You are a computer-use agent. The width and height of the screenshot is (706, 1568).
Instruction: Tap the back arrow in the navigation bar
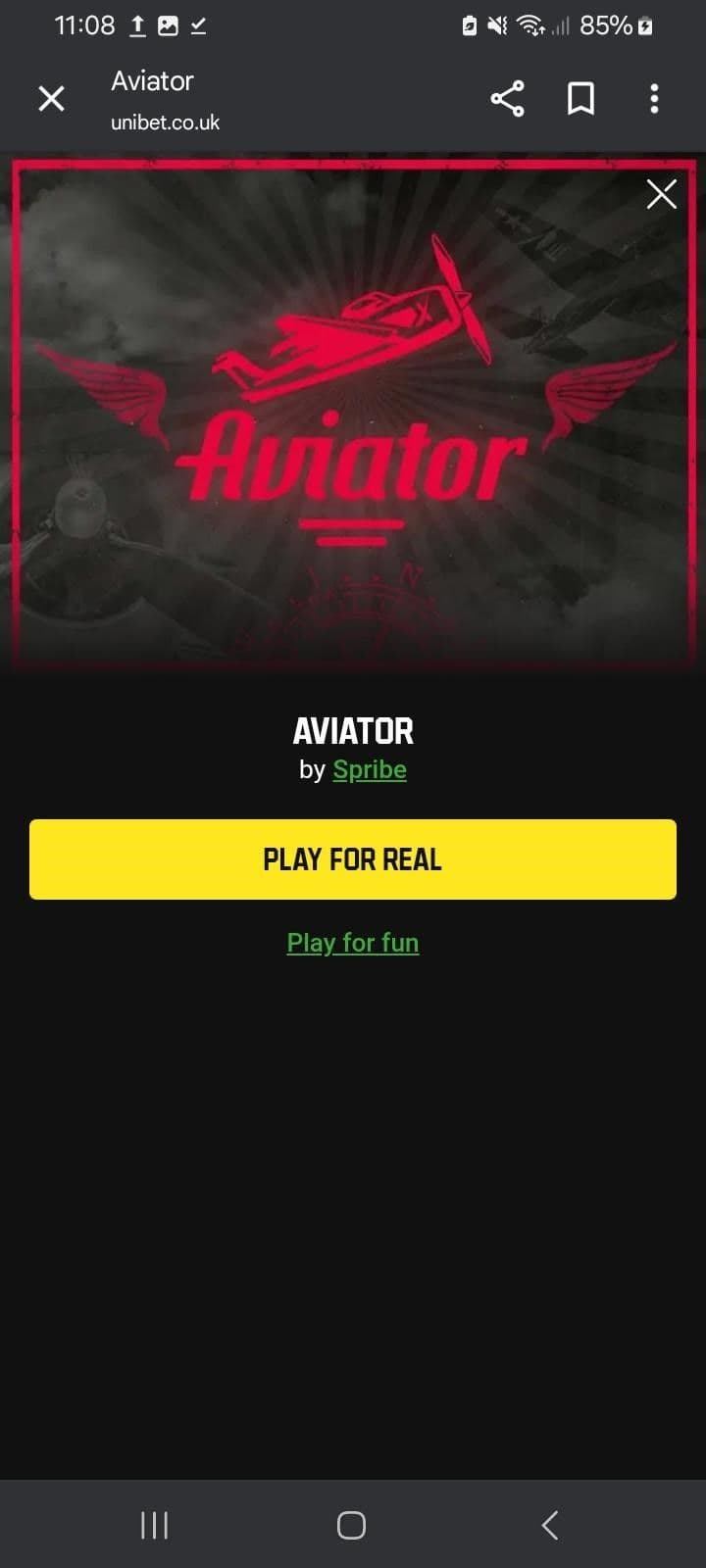click(x=549, y=1525)
